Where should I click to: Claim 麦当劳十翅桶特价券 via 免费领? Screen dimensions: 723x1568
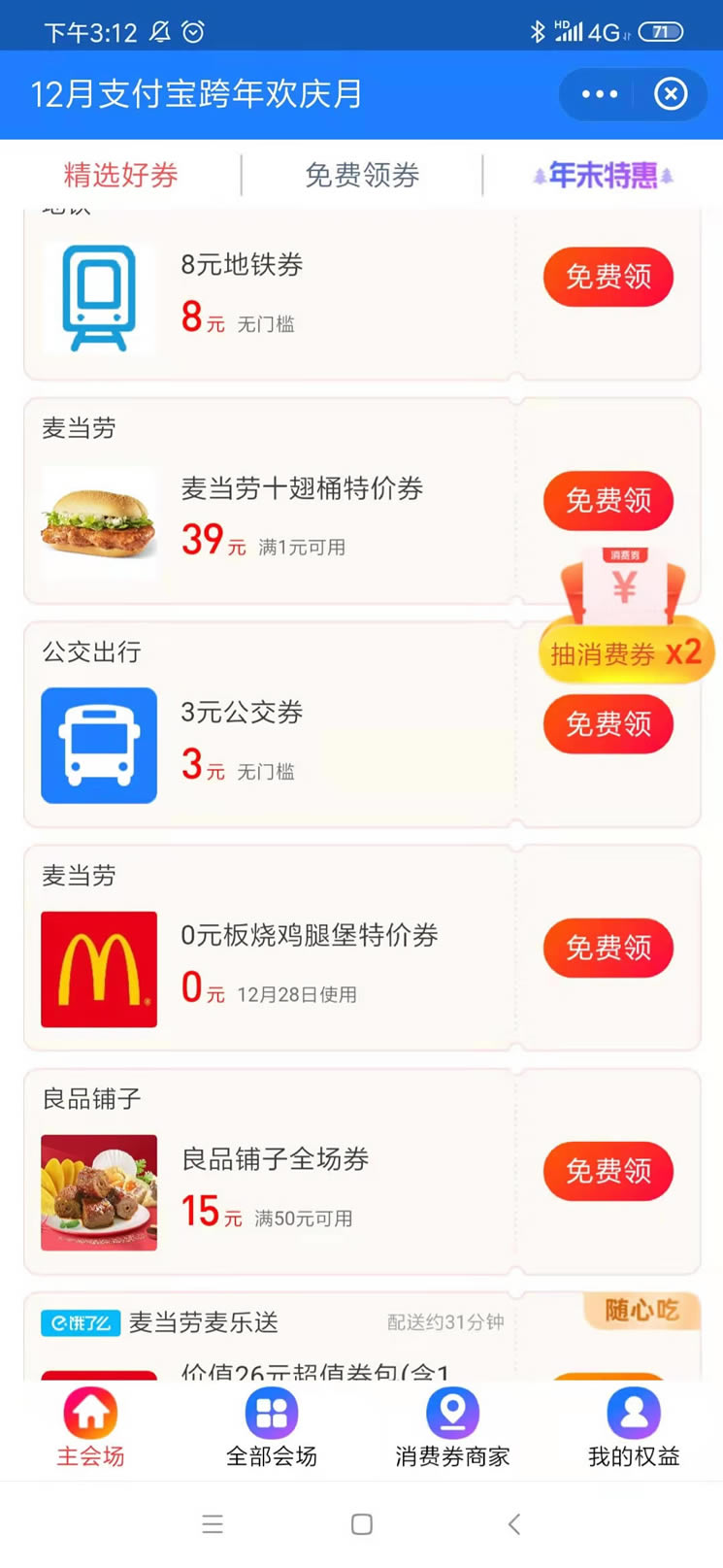(x=608, y=501)
